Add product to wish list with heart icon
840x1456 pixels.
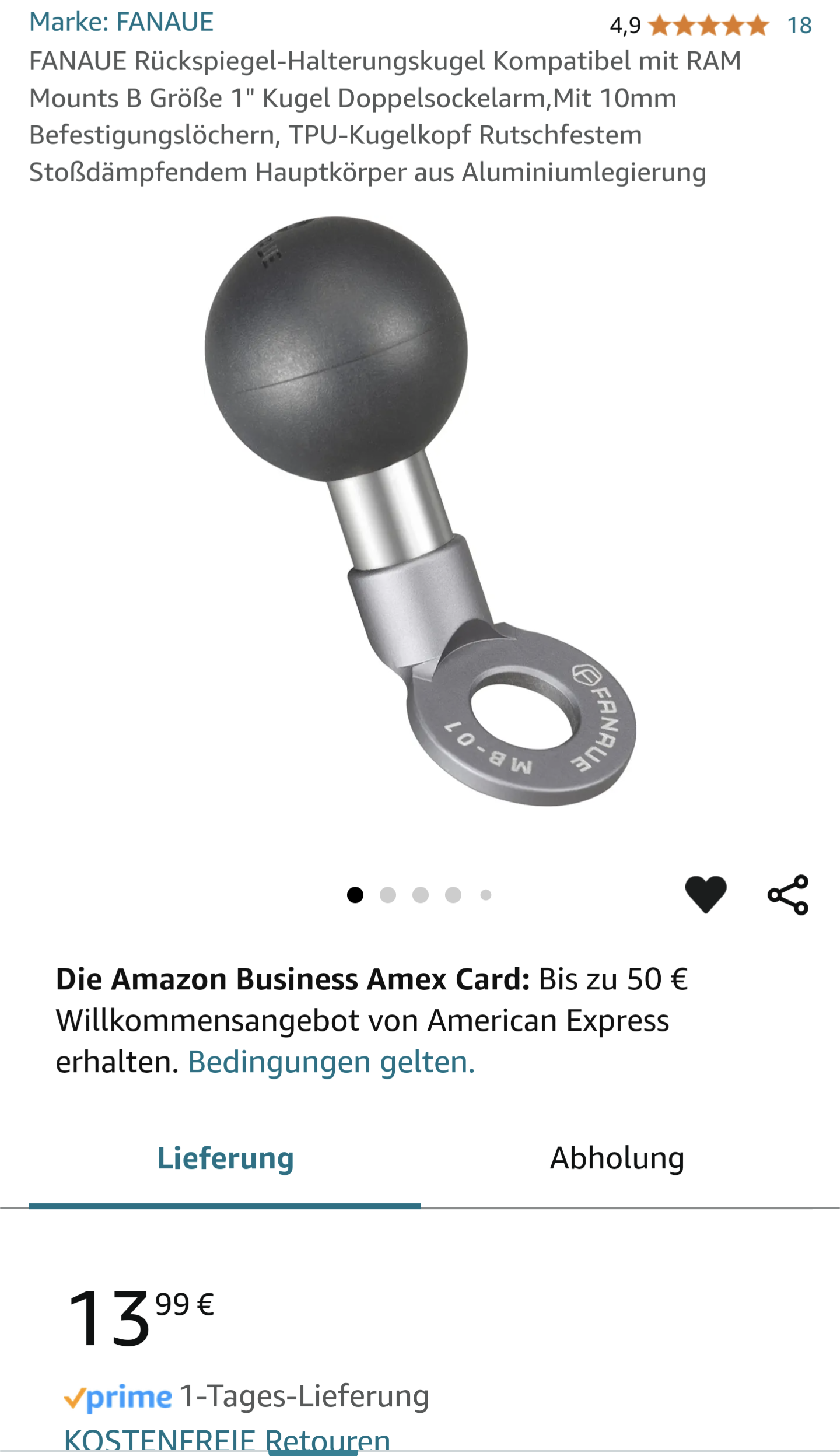pyautogui.click(x=705, y=894)
